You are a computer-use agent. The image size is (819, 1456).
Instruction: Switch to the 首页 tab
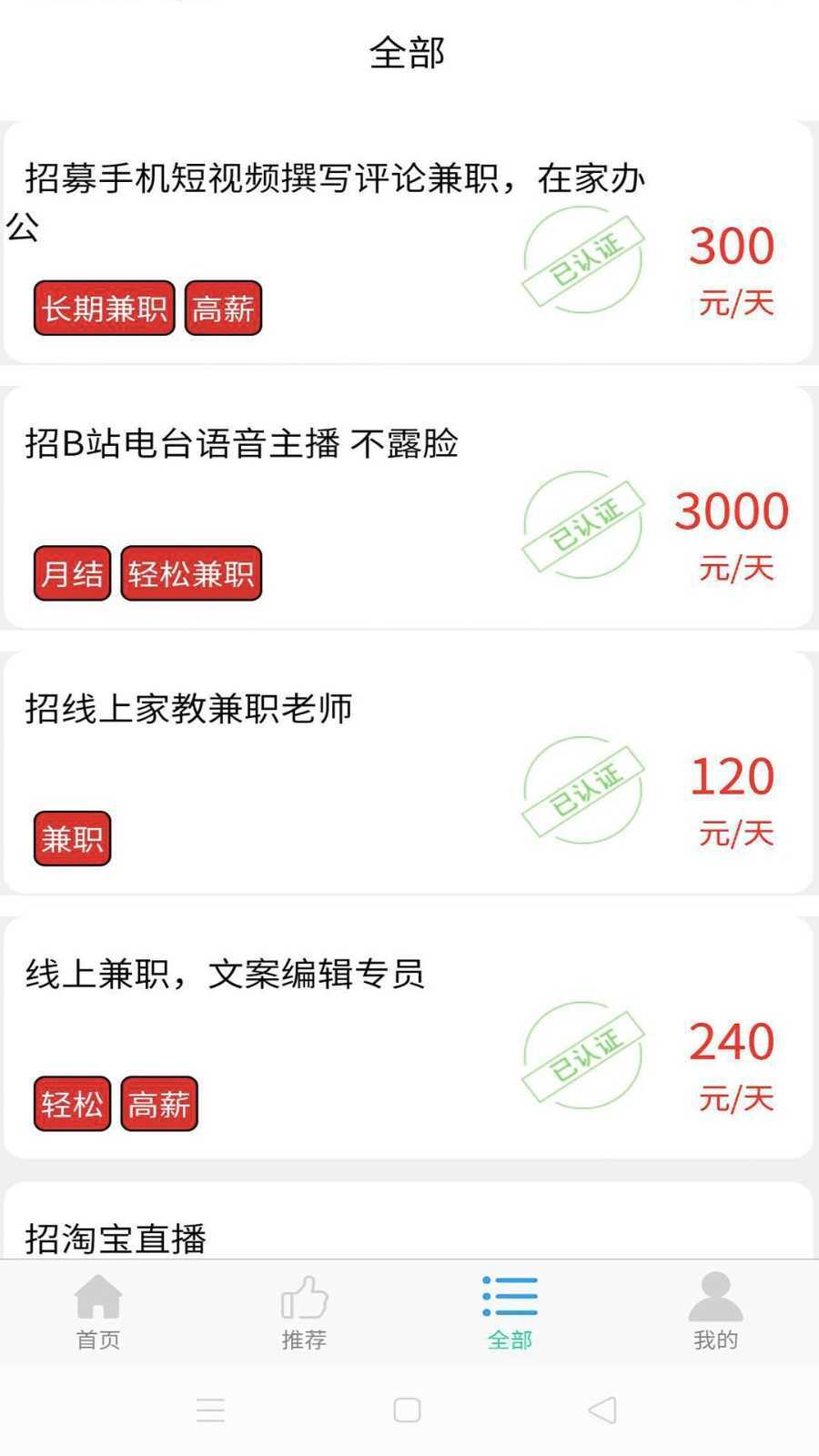click(98, 1311)
